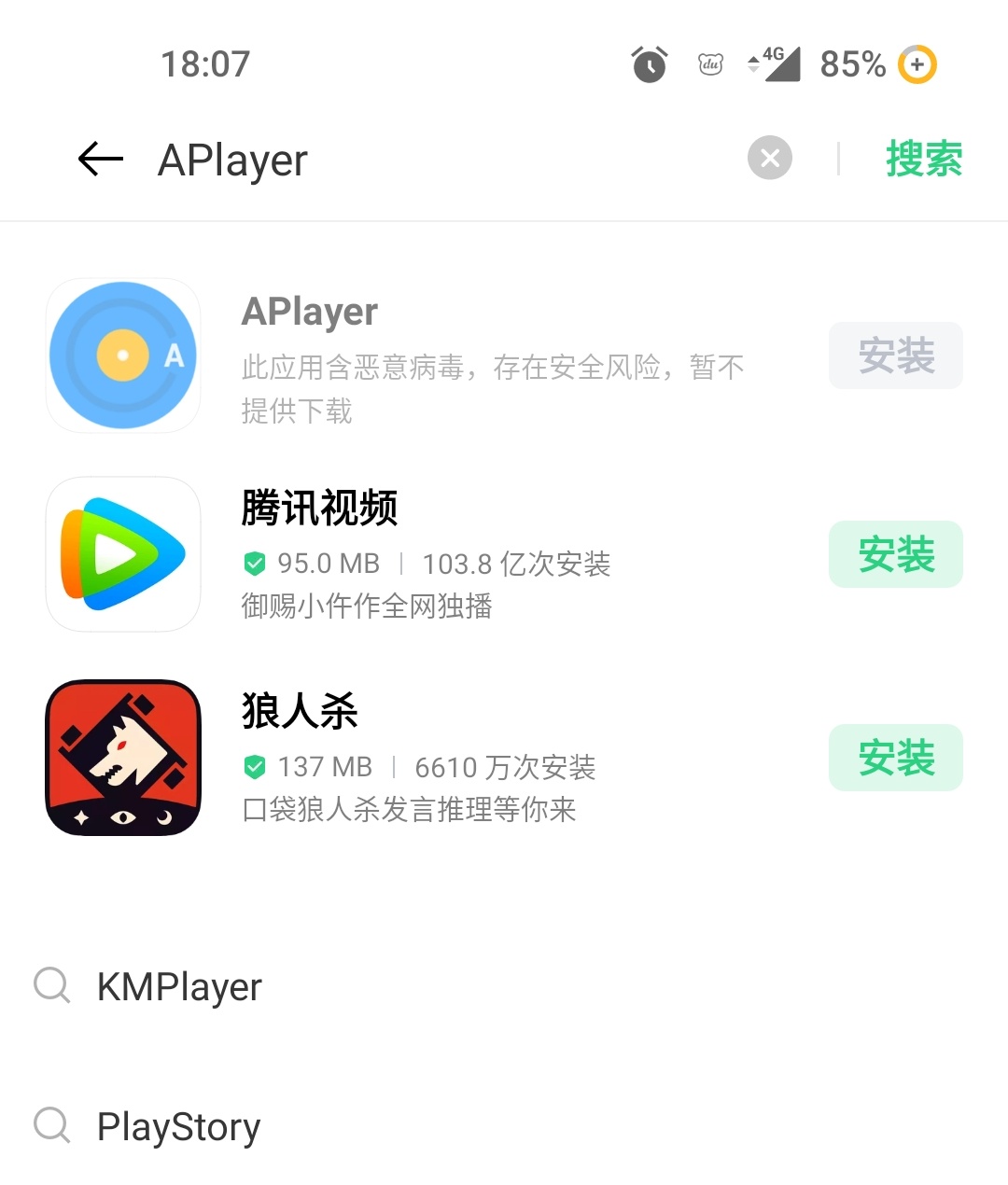1008x1185 pixels.
Task: Select the 狼人杀 app icon
Action: 122,758
